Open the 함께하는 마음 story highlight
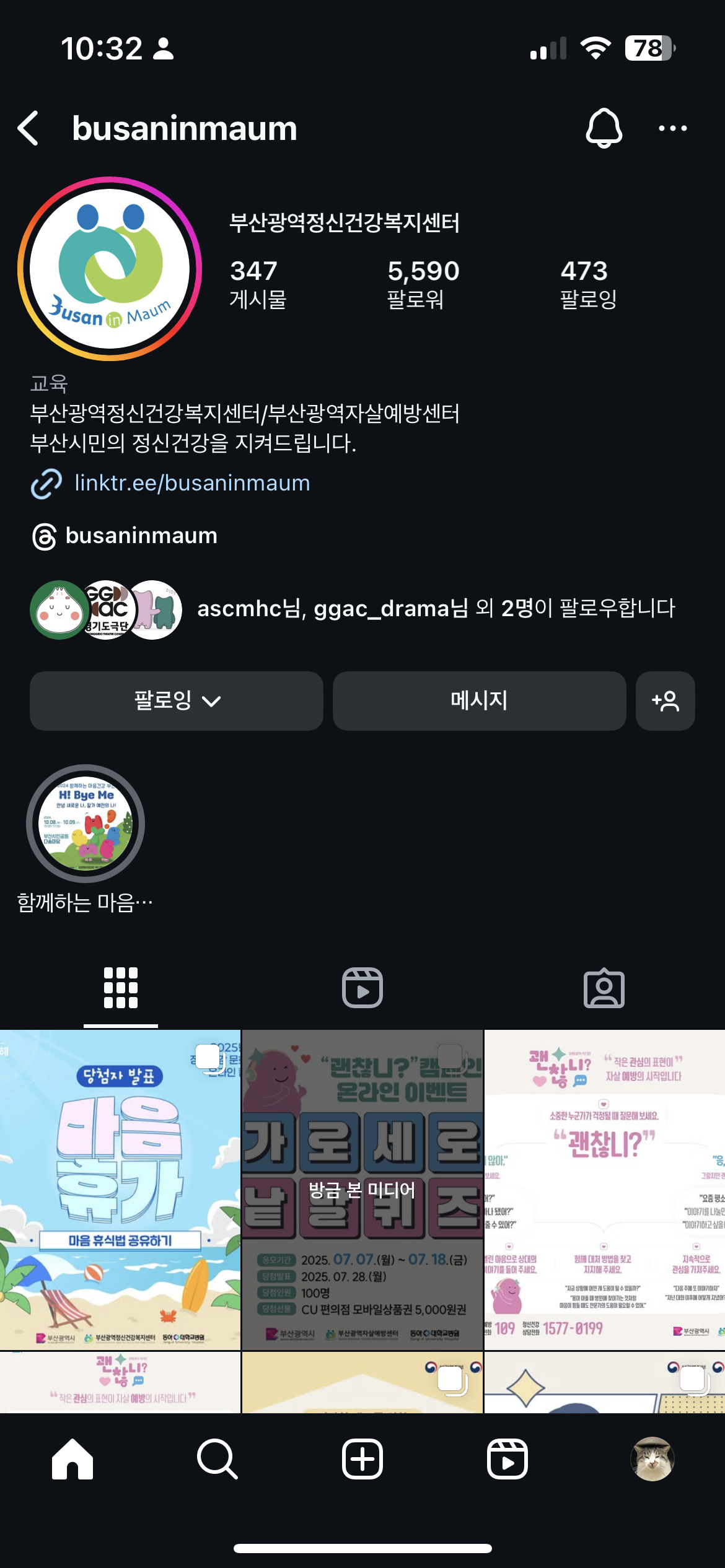Image resolution: width=725 pixels, height=1568 pixels. tap(86, 824)
